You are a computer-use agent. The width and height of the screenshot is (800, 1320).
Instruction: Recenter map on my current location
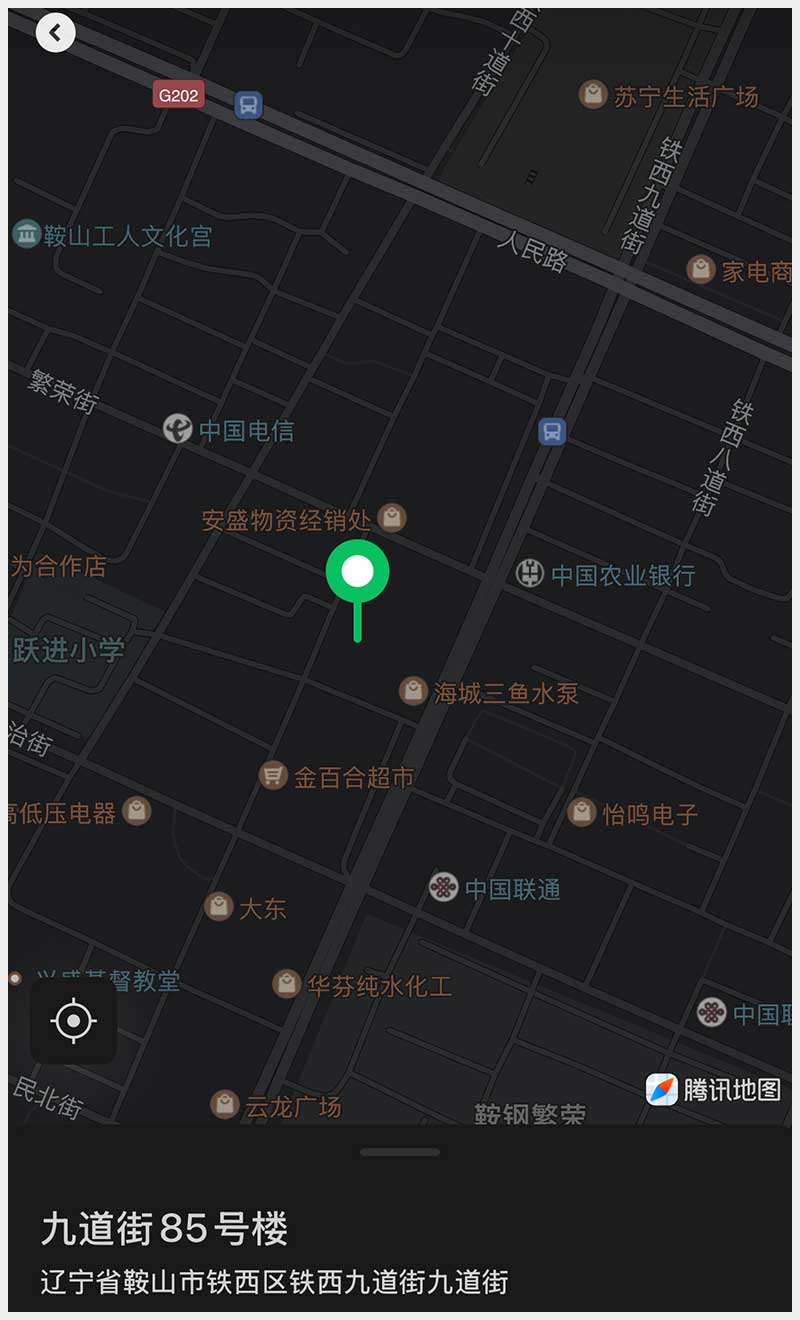click(x=74, y=1021)
